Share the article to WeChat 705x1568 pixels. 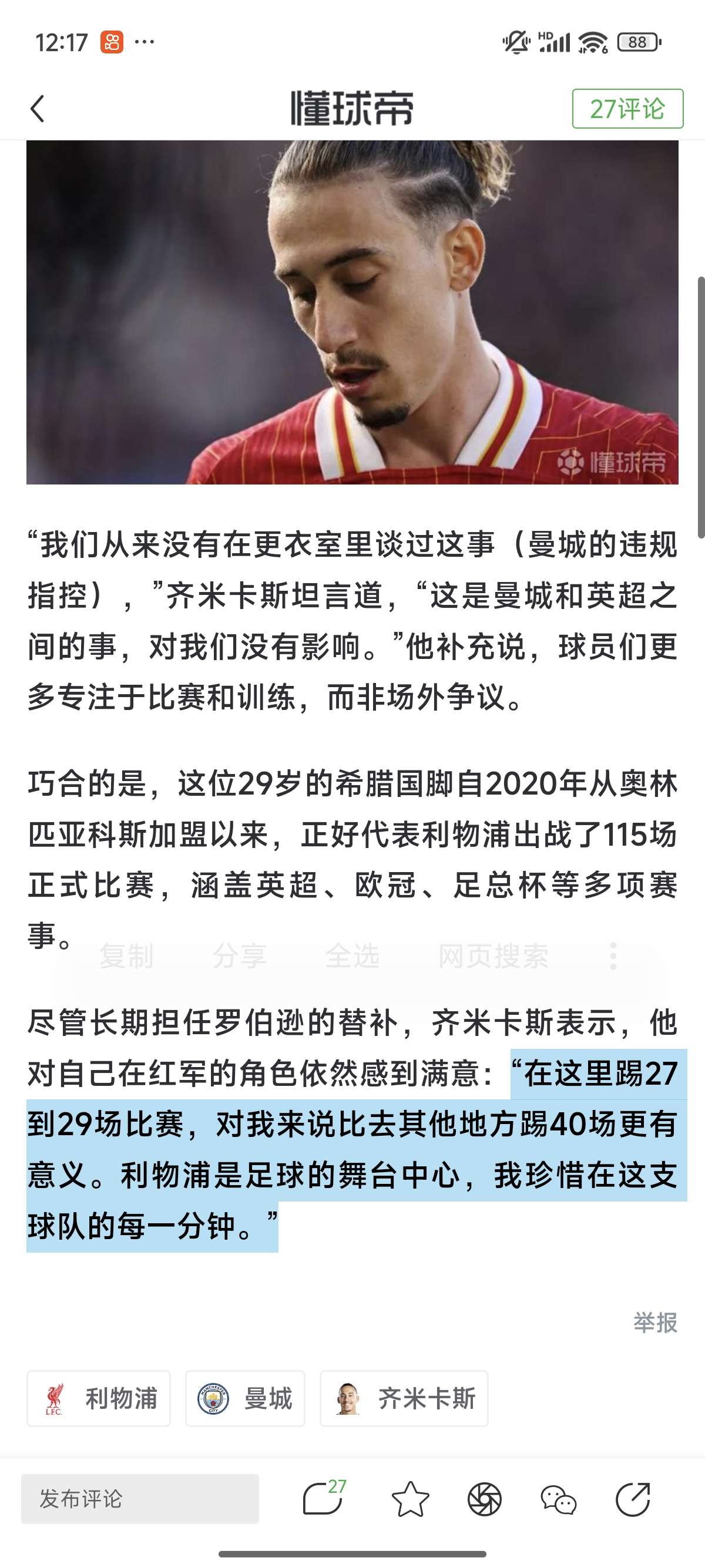tap(558, 1499)
